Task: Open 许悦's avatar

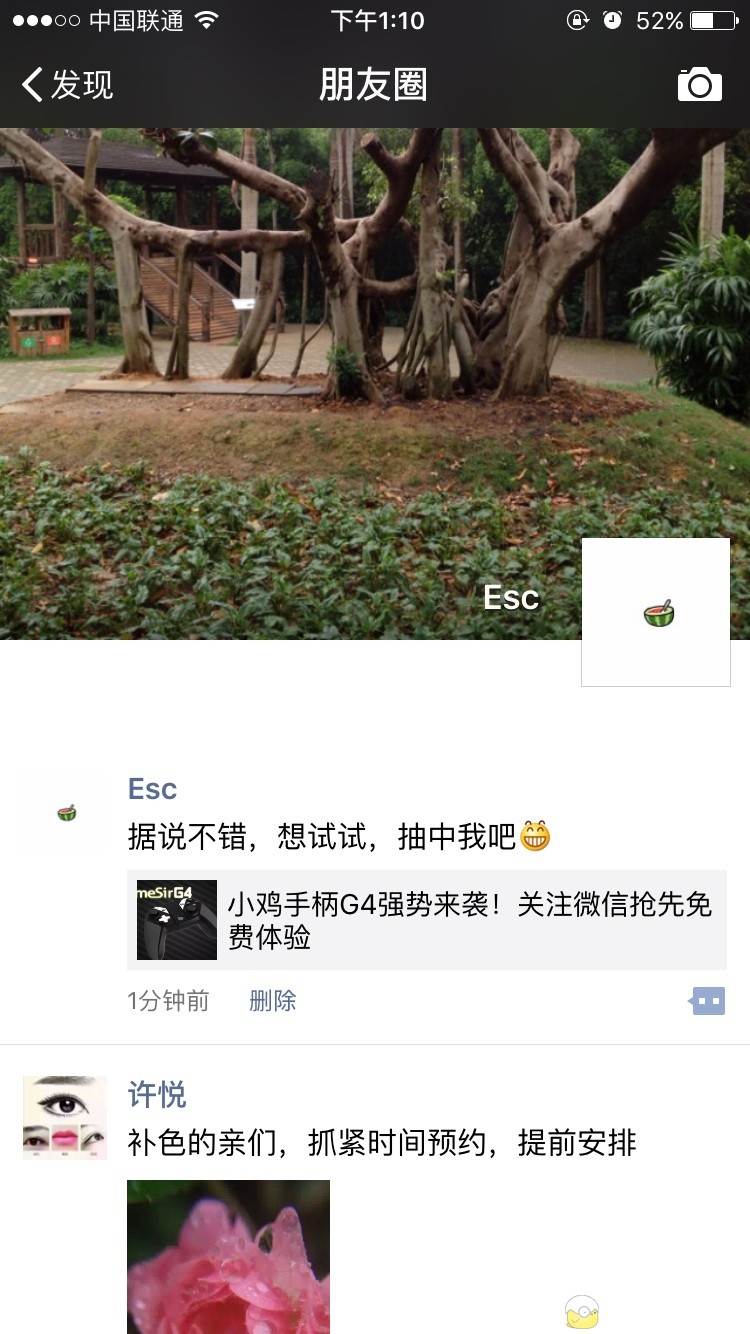Action: coord(65,1117)
